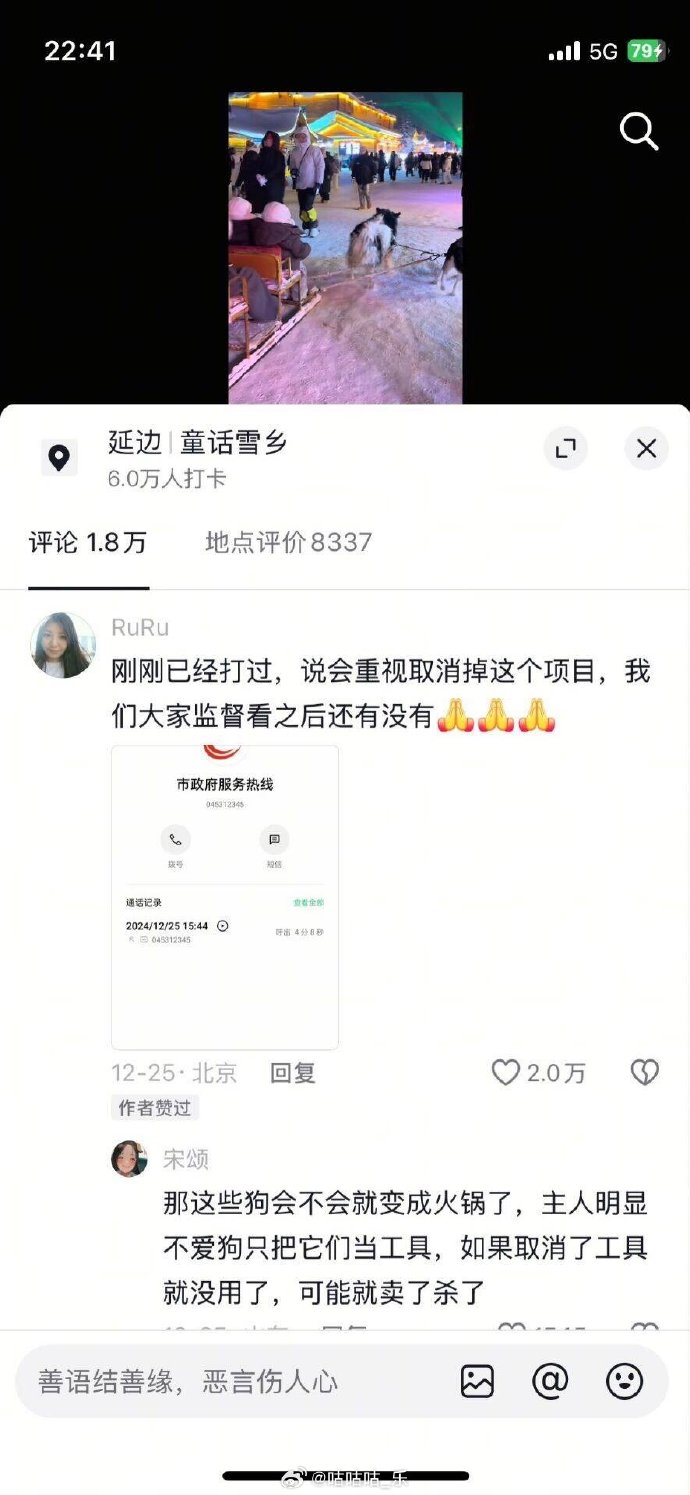690x1495 pixels.
Task: Expand the comments panel to full screen
Action: [x=565, y=448]
